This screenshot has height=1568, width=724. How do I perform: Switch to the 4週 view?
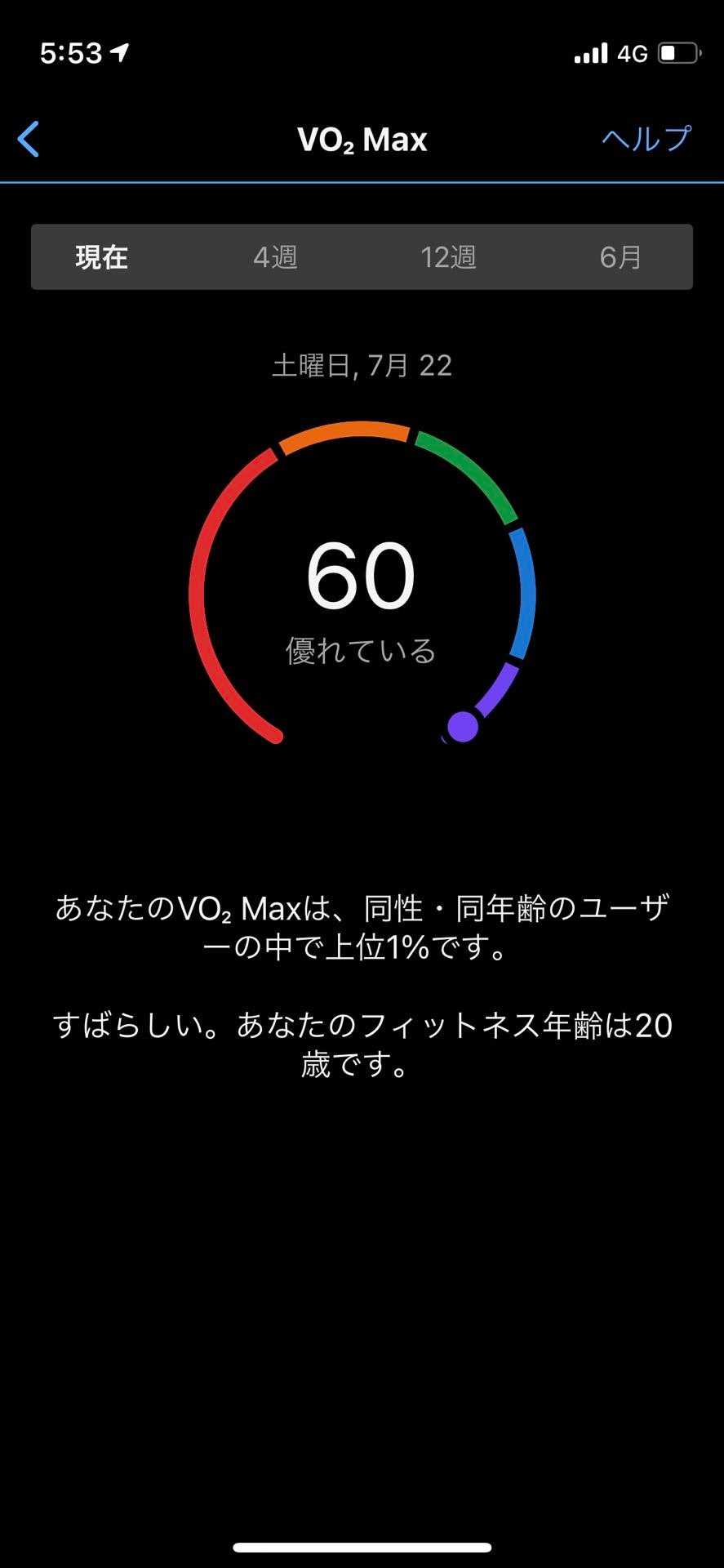click(x=275, y=257)
